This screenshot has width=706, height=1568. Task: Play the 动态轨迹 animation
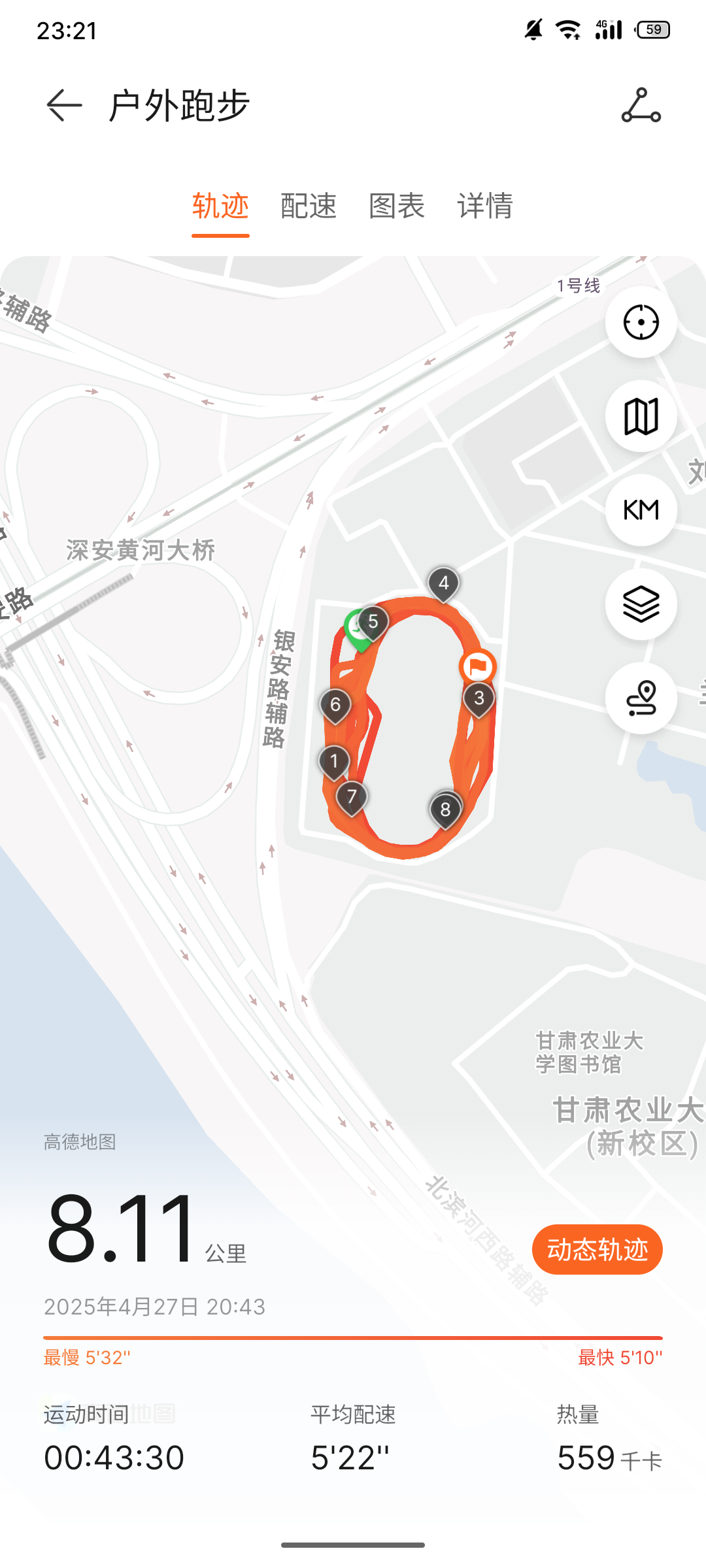597,1249
